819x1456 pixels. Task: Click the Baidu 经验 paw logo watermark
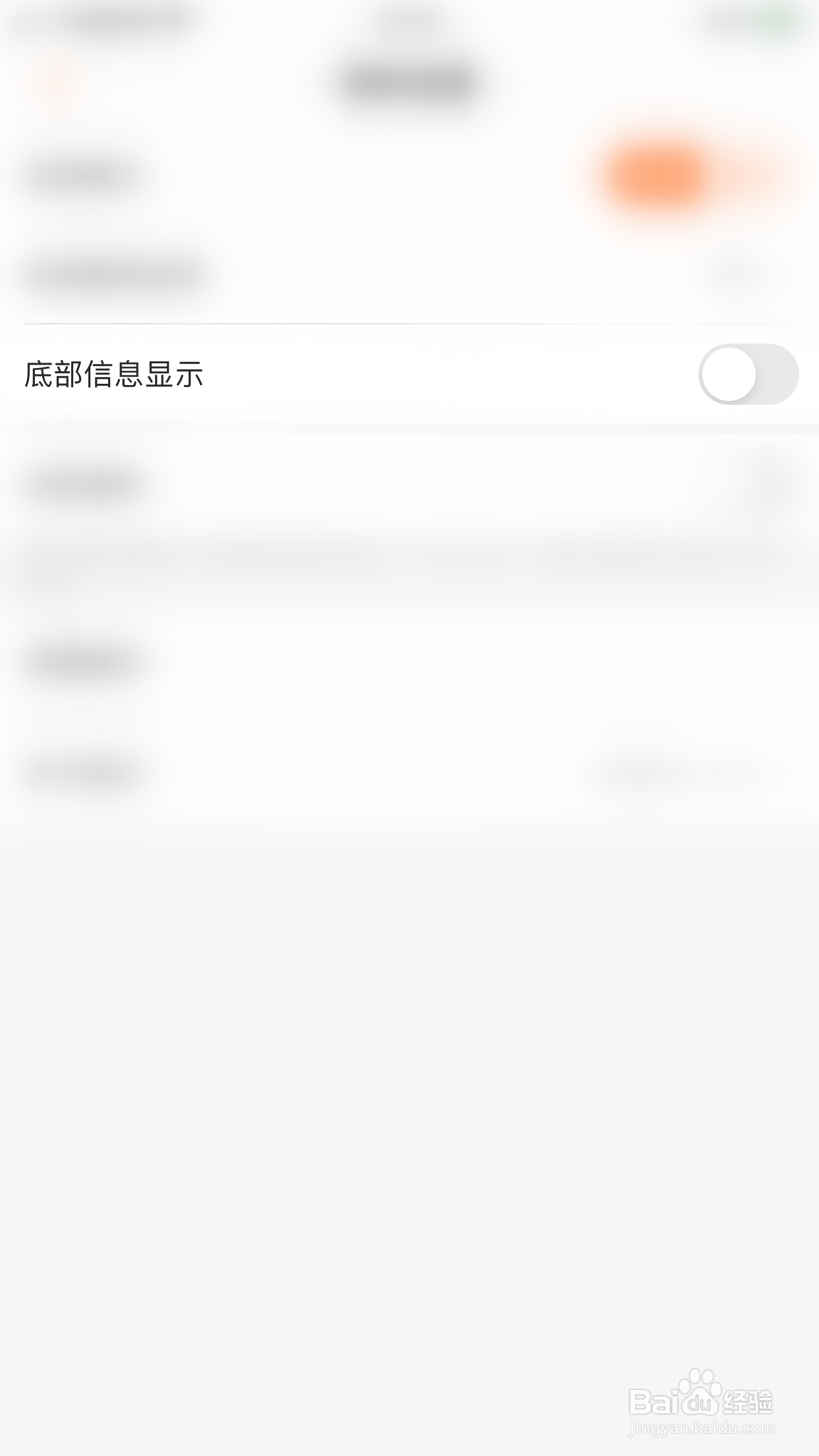click(699, 1381)
